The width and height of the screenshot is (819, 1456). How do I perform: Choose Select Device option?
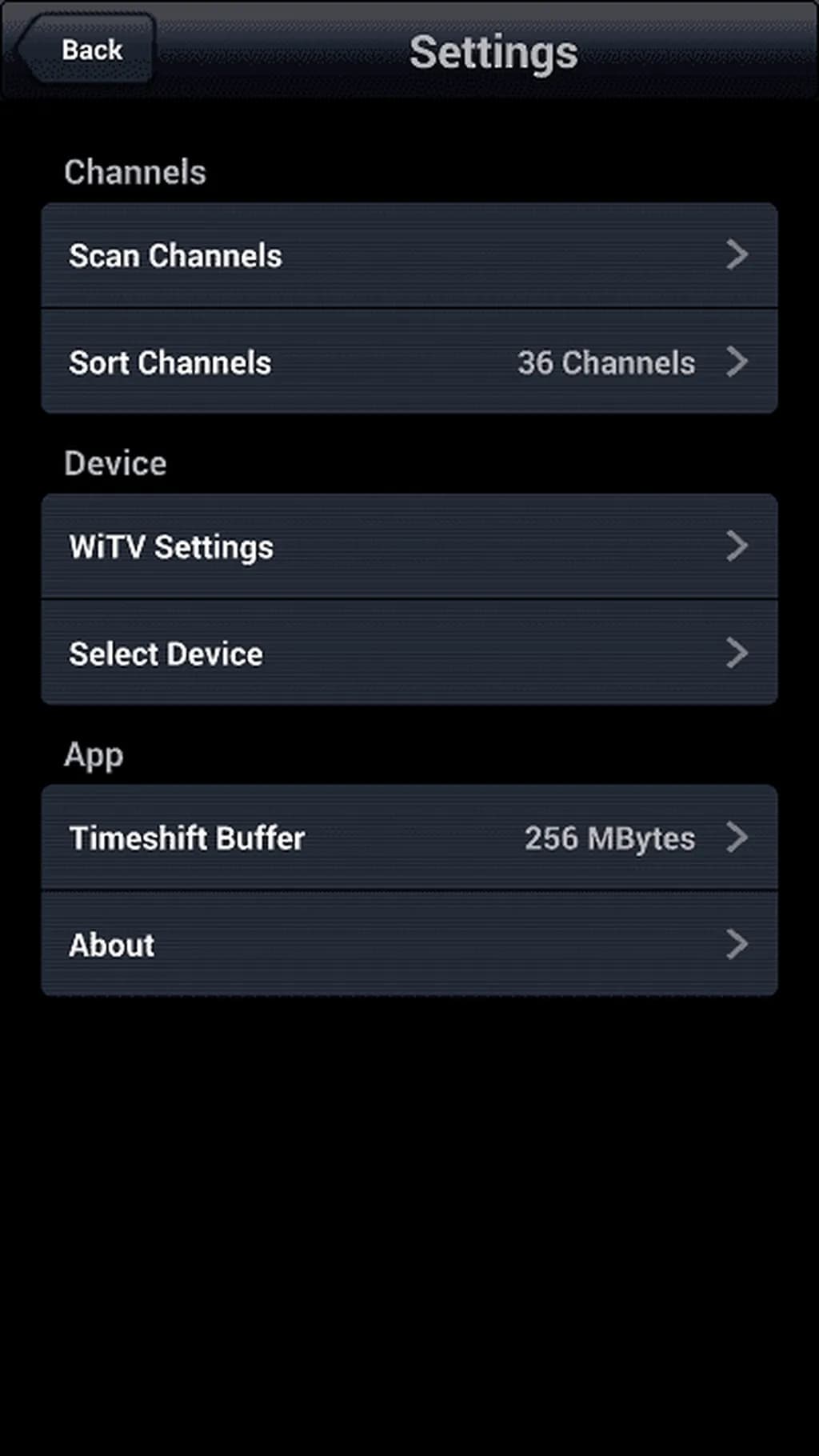409,654
